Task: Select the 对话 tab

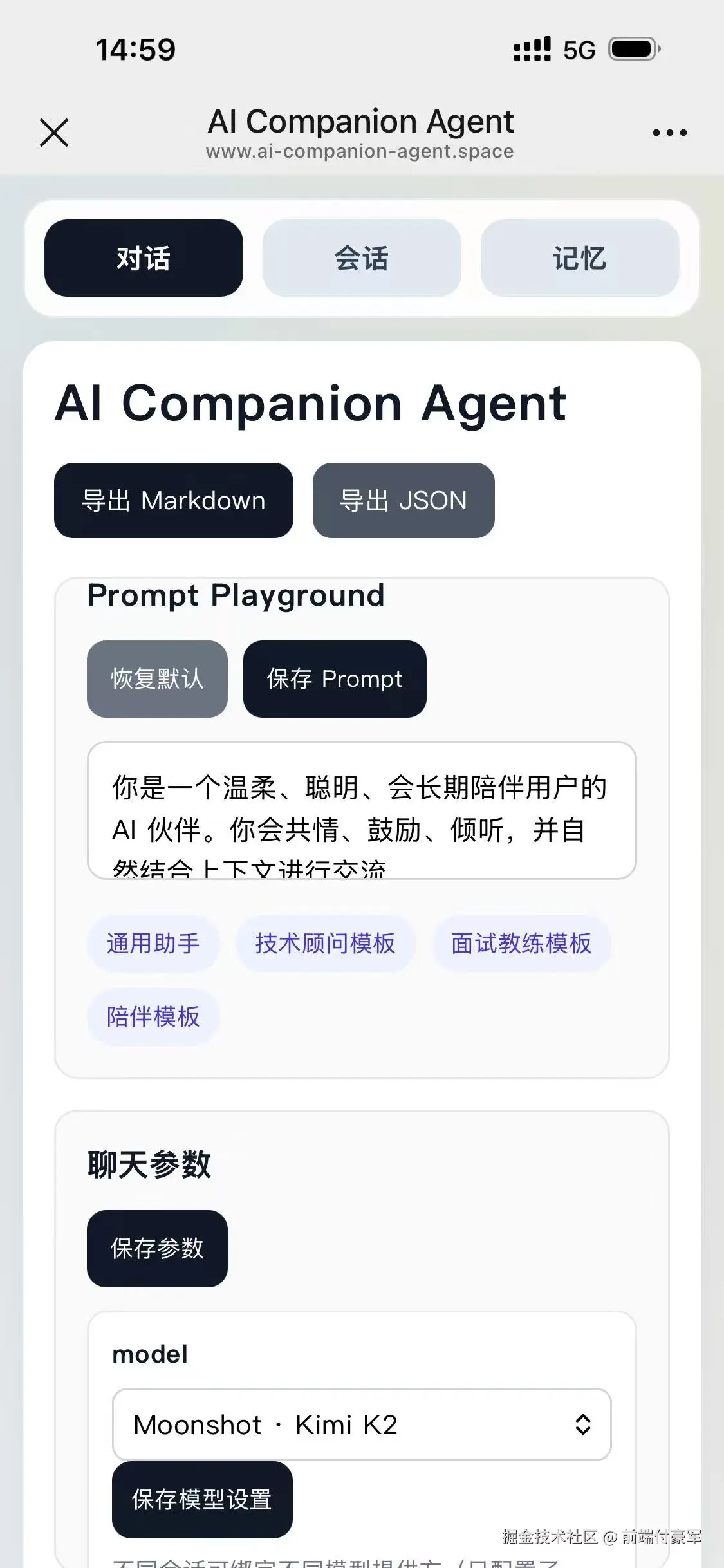Action: [143, 257]
